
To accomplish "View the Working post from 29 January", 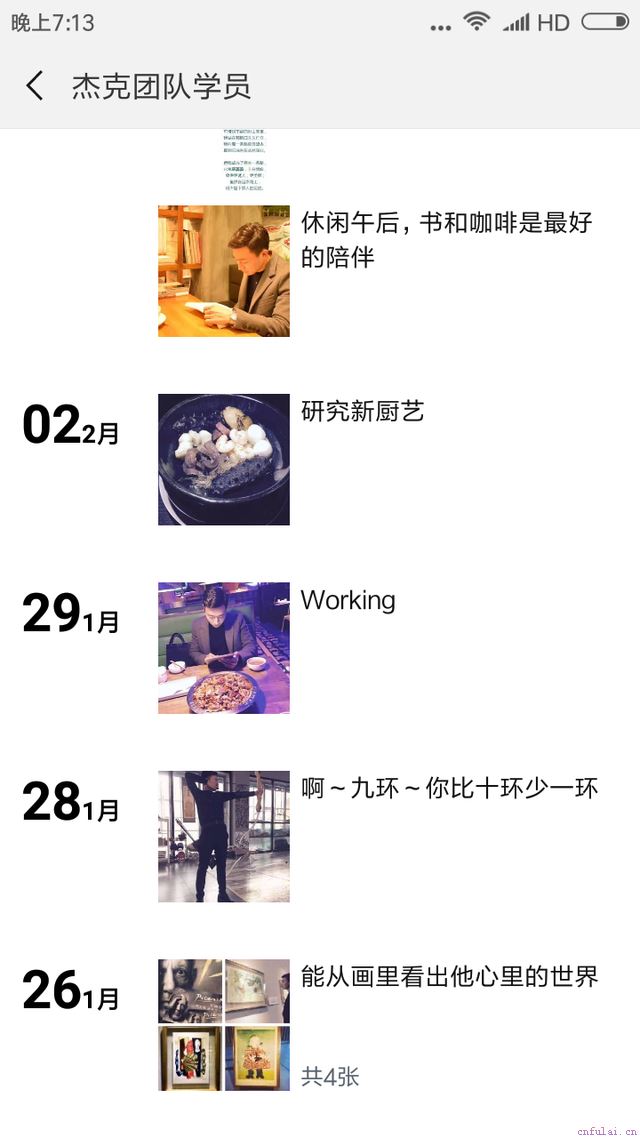I will (224, 647).
